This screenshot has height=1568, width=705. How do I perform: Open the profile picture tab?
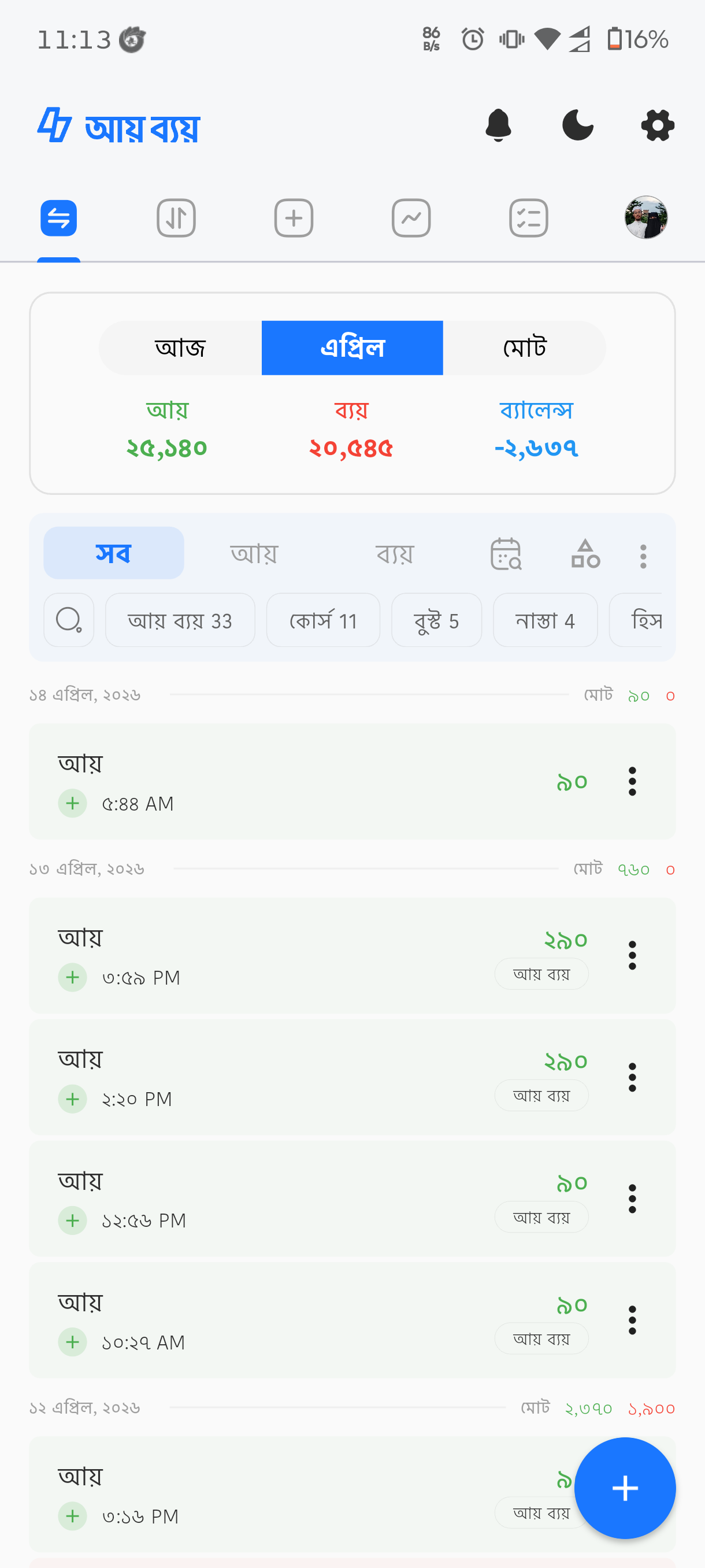(x=645, y=217)
